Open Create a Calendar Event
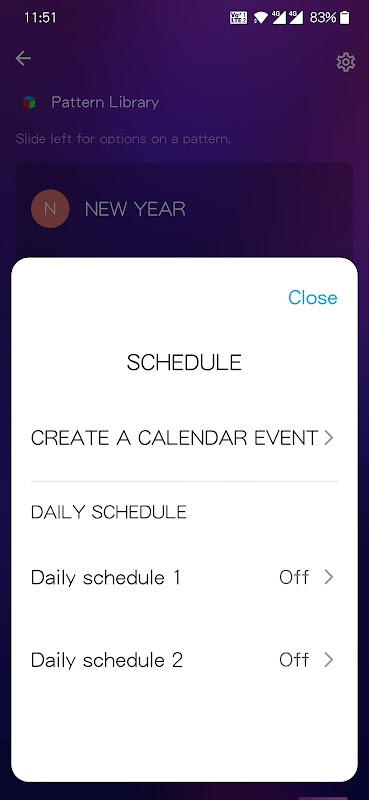 (184, 438)
